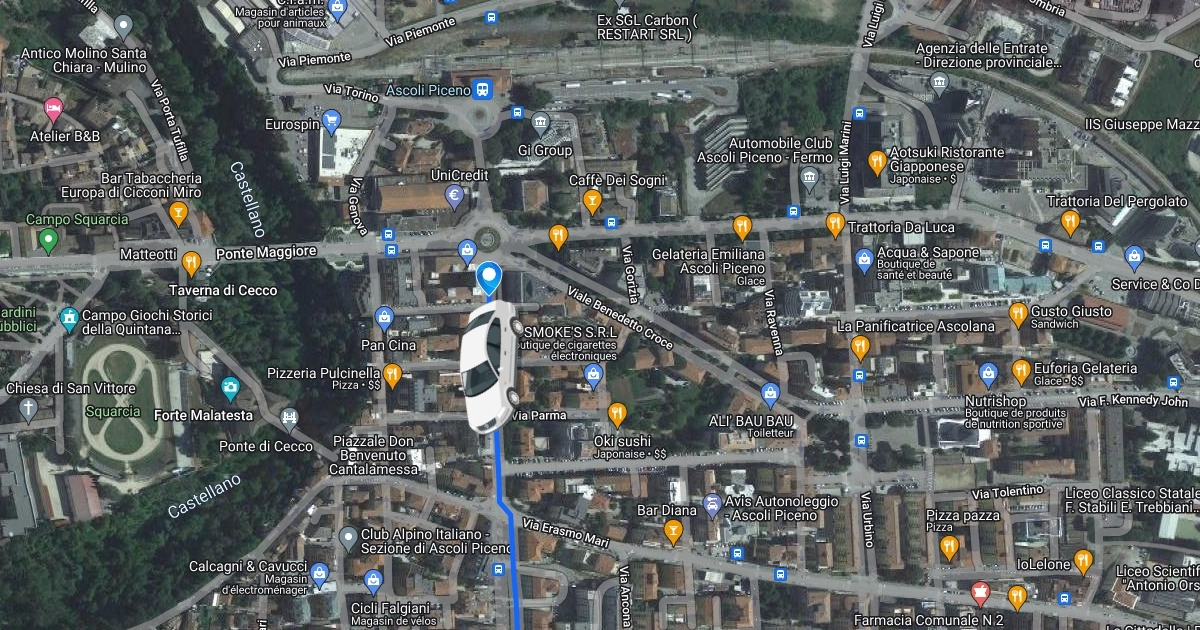
Task: Select the Cicli Falgiani bike shop marker
Action: 374,580
